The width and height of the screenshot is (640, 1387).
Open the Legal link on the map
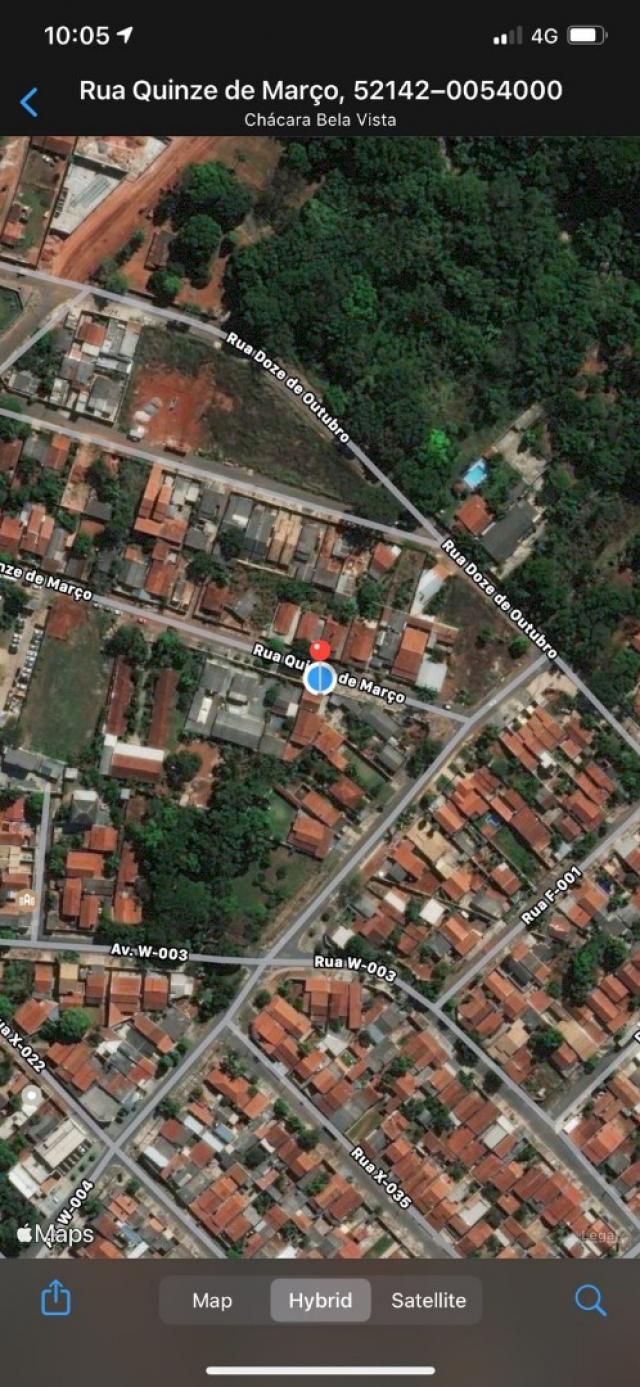(602, 1236)
